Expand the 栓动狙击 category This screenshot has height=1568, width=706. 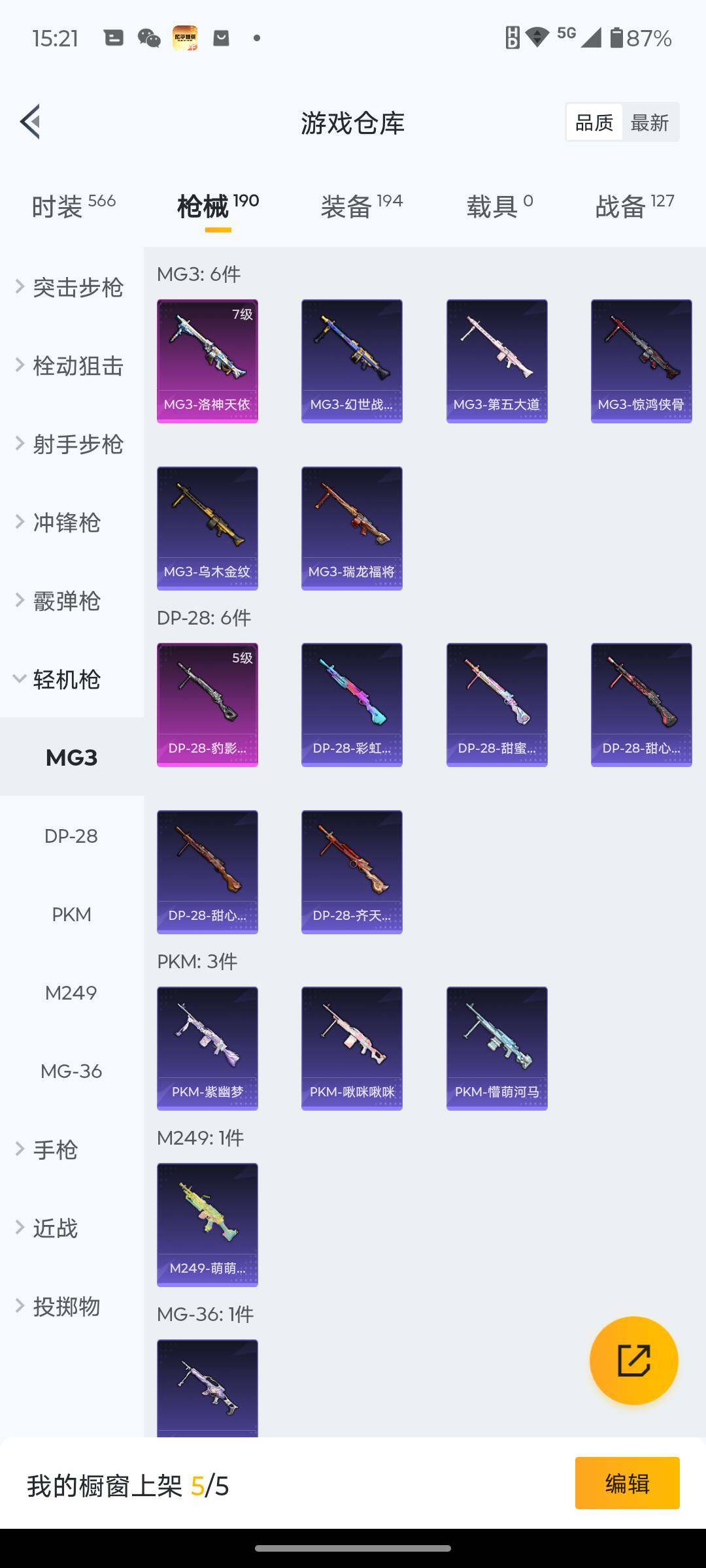point(71,366)
